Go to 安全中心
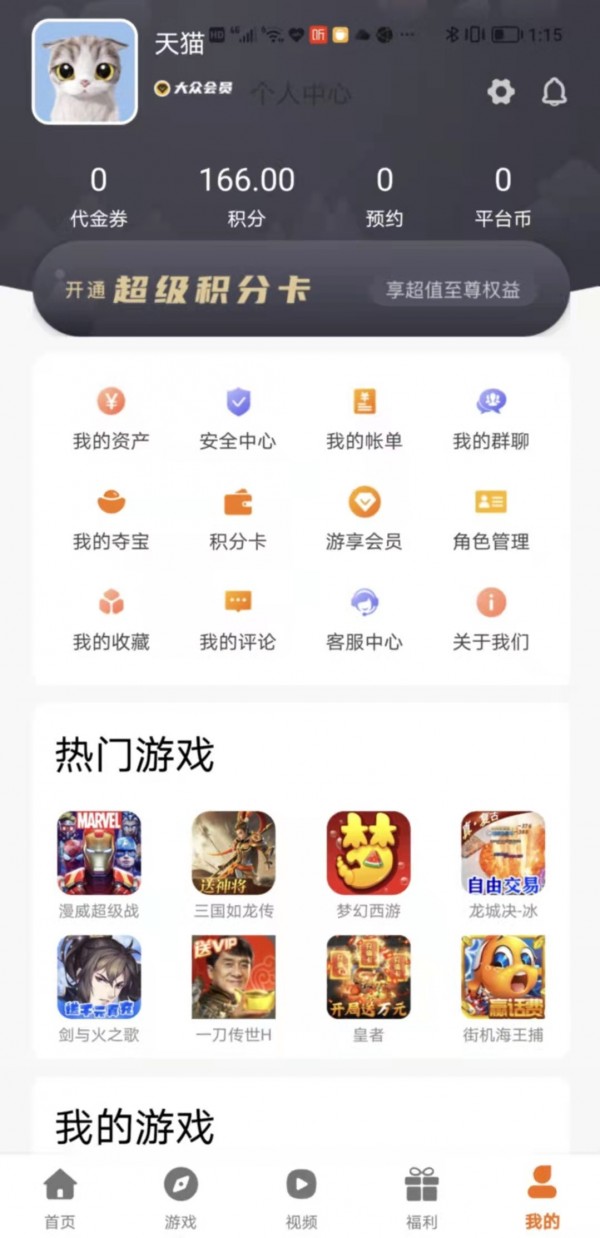Screen dimensions: 600x1238 (x=237, y=419)
